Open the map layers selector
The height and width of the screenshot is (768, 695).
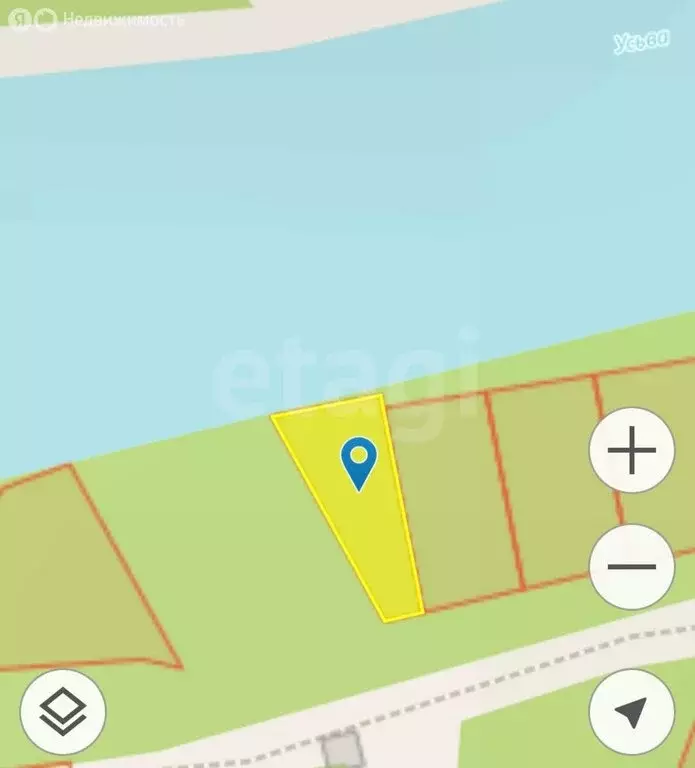pyautogui.click(x=63, y=712)
